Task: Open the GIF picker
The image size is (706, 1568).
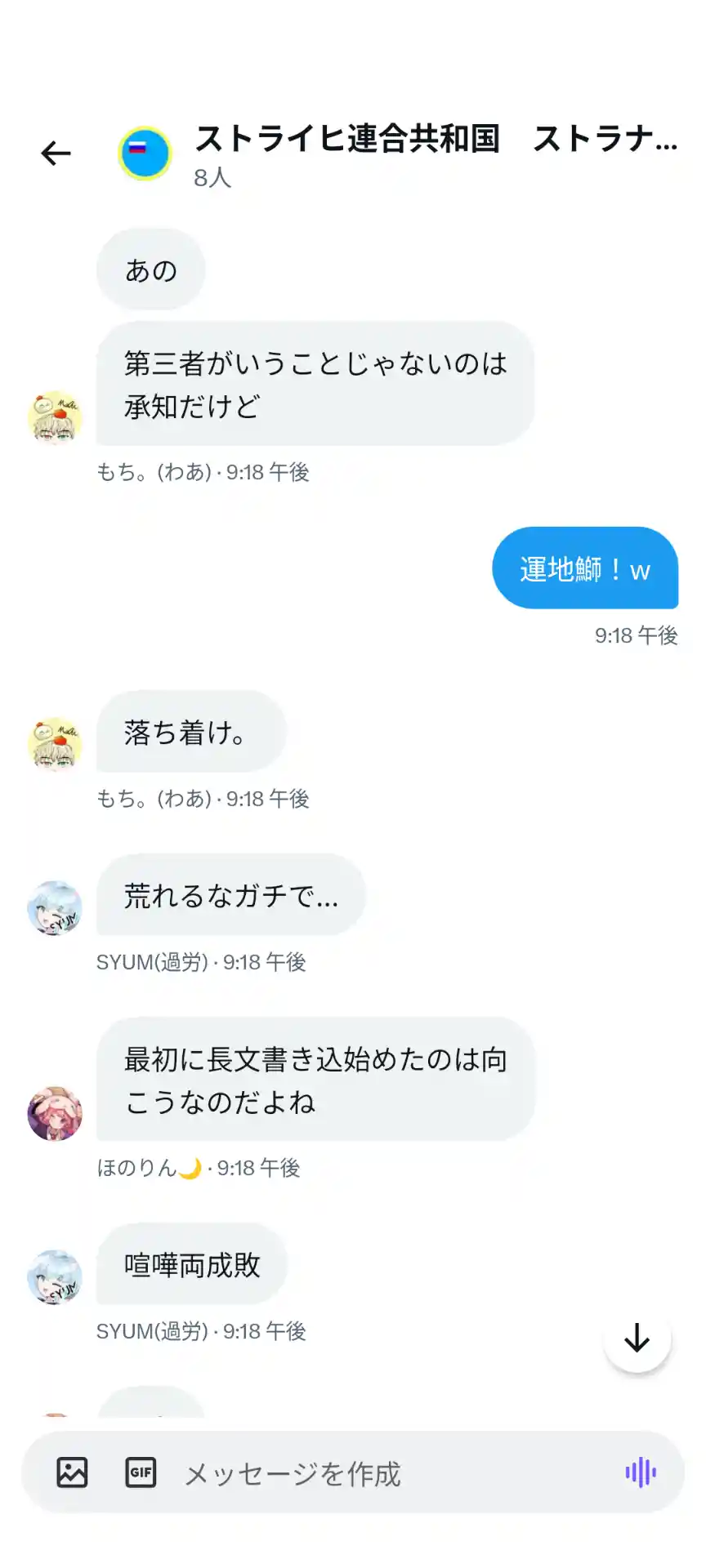Action: (141, 1472)
